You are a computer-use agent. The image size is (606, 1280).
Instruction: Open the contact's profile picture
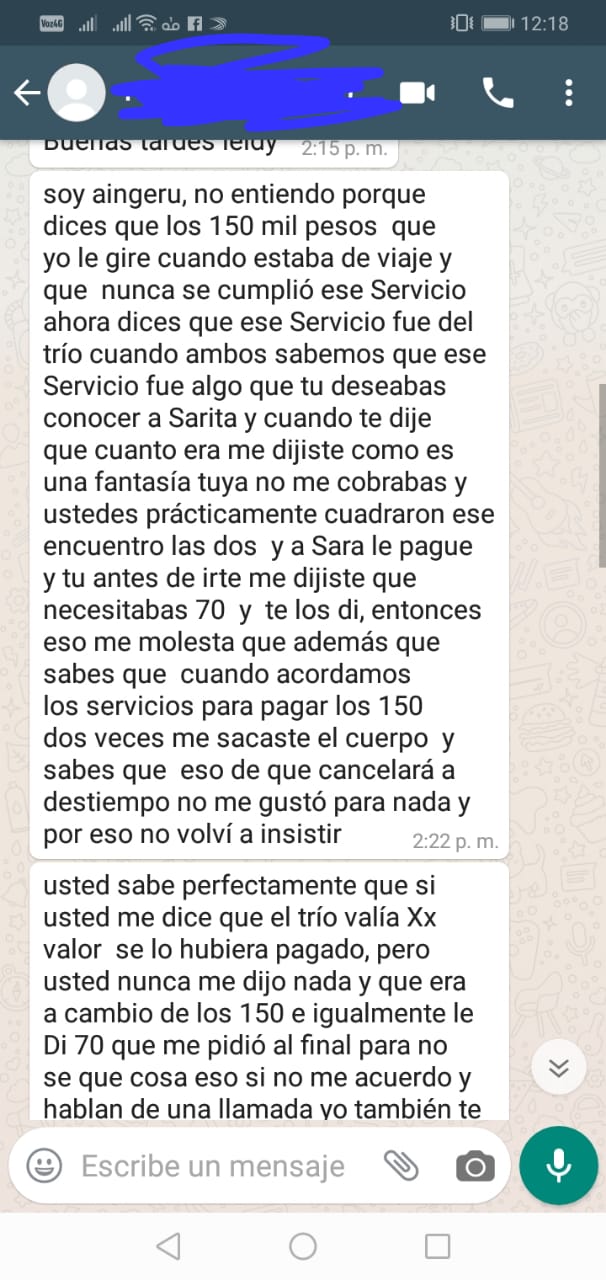[77, 93]
